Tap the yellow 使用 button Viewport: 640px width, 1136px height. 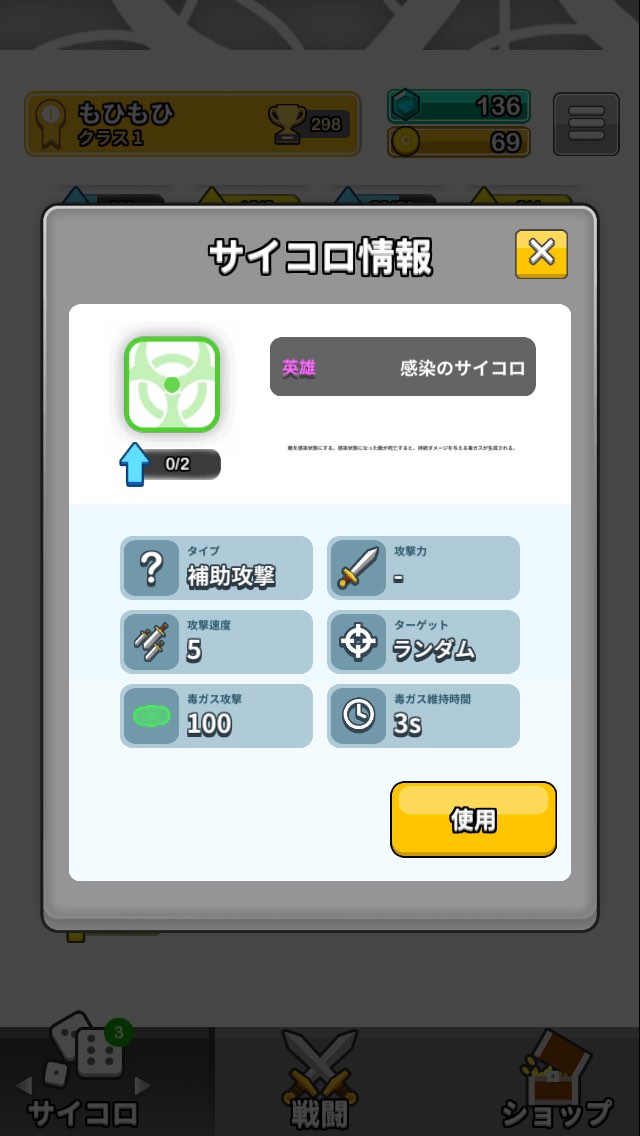click(473, 819)
